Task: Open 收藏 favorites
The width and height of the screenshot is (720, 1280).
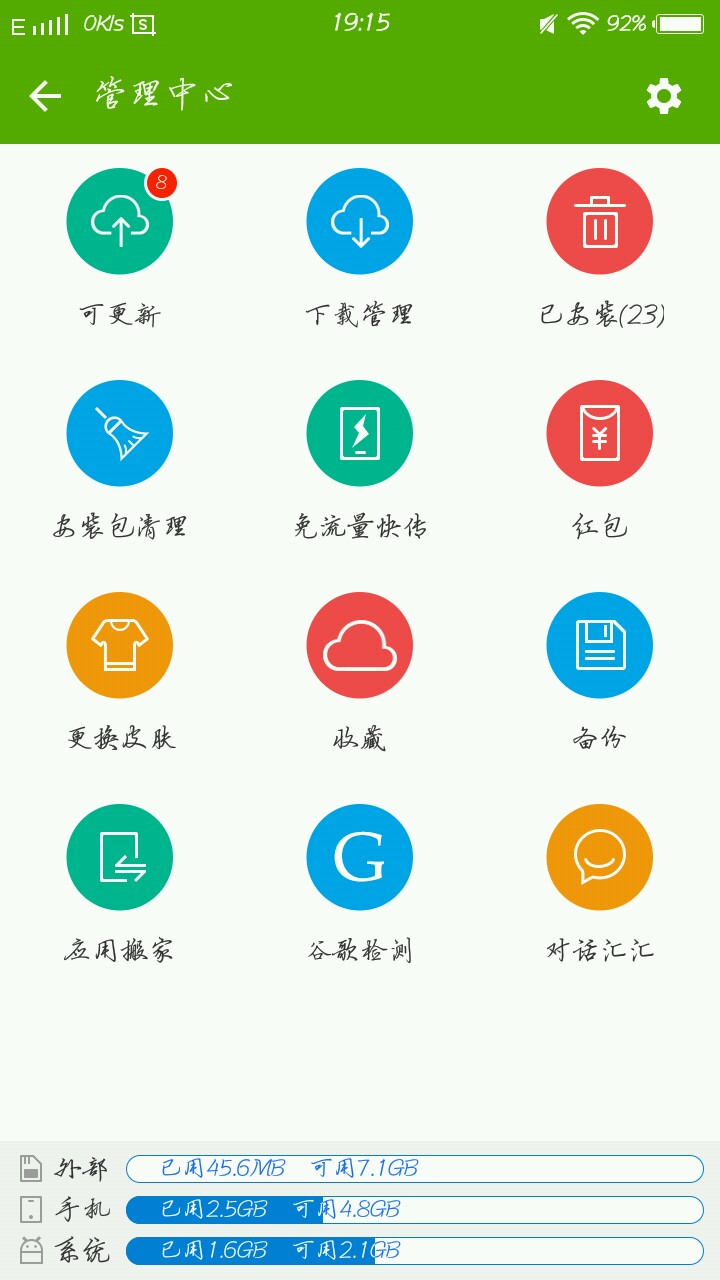Action: tap(360, 645)
